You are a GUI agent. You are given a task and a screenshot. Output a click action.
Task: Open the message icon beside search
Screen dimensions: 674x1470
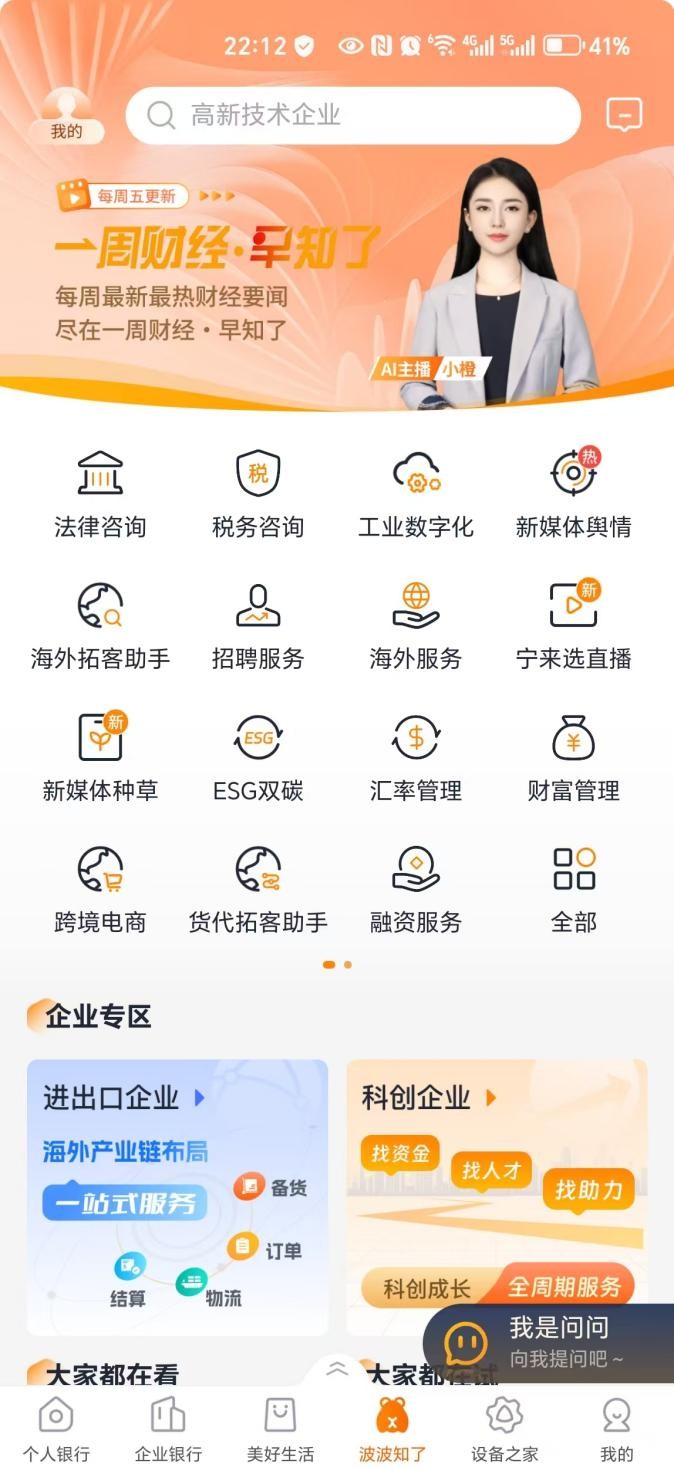point(624,115)
